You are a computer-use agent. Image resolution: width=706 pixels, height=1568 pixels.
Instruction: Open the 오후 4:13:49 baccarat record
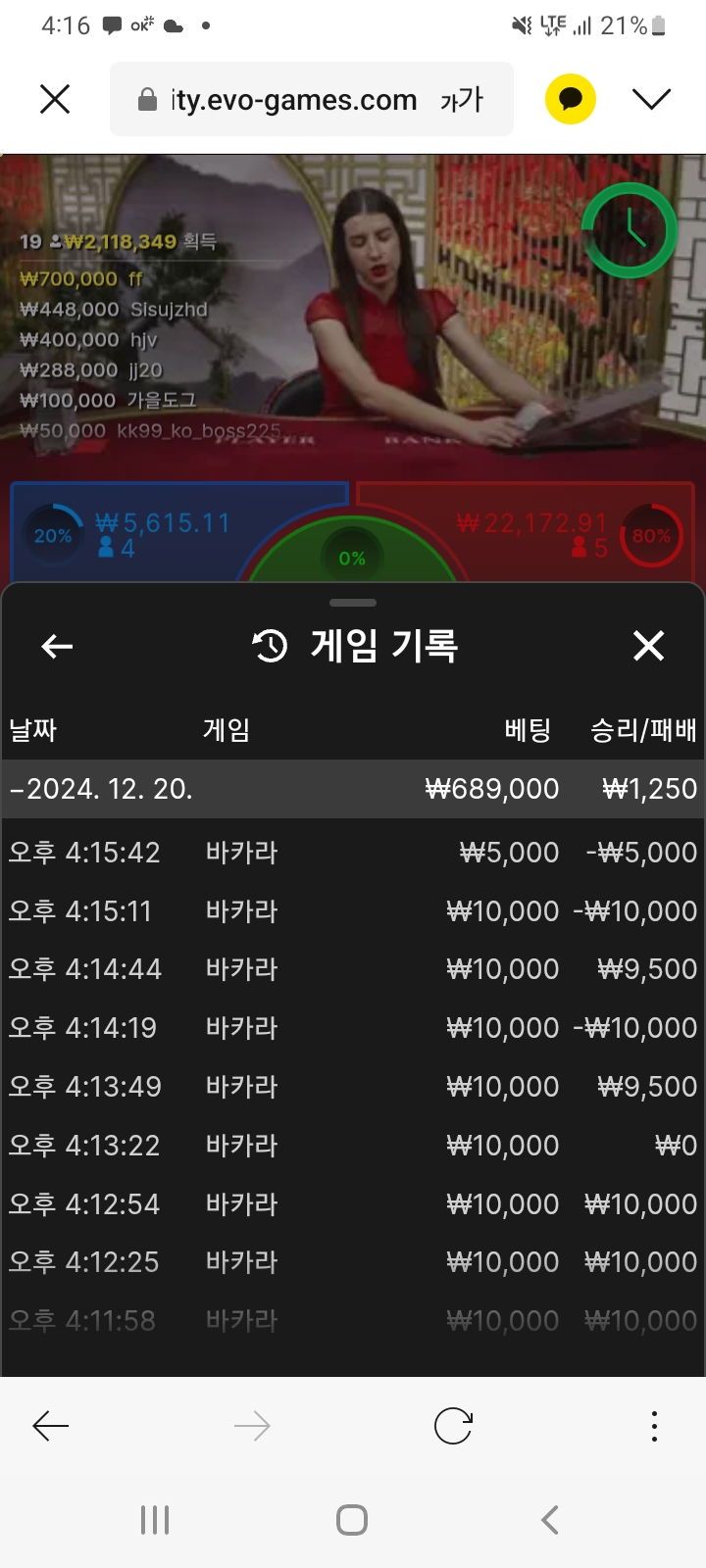coord(353,1087)
